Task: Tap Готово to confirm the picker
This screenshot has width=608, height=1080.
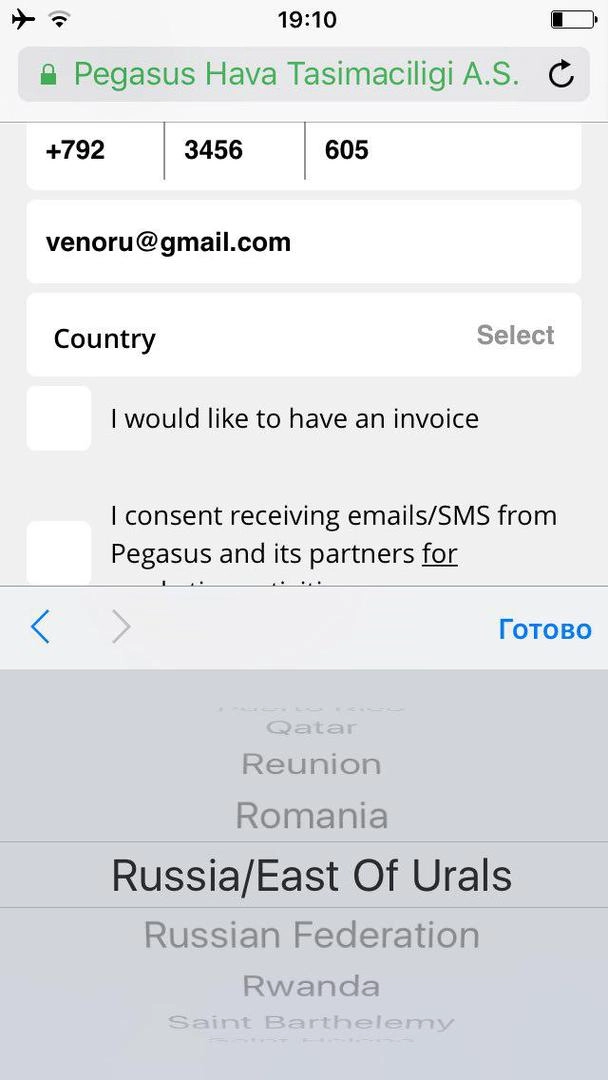Action: pos(544,629)
